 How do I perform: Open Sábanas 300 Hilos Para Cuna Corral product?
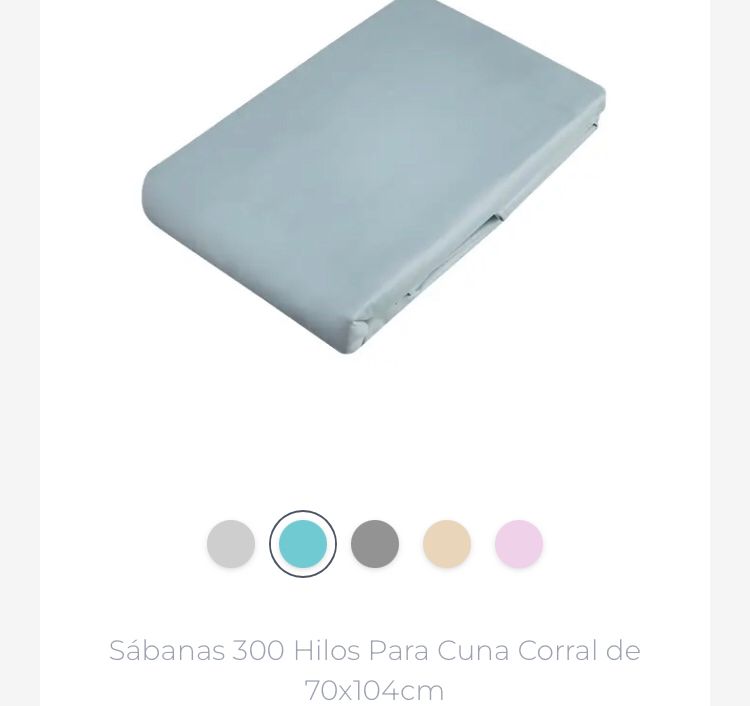click(374, 669)
